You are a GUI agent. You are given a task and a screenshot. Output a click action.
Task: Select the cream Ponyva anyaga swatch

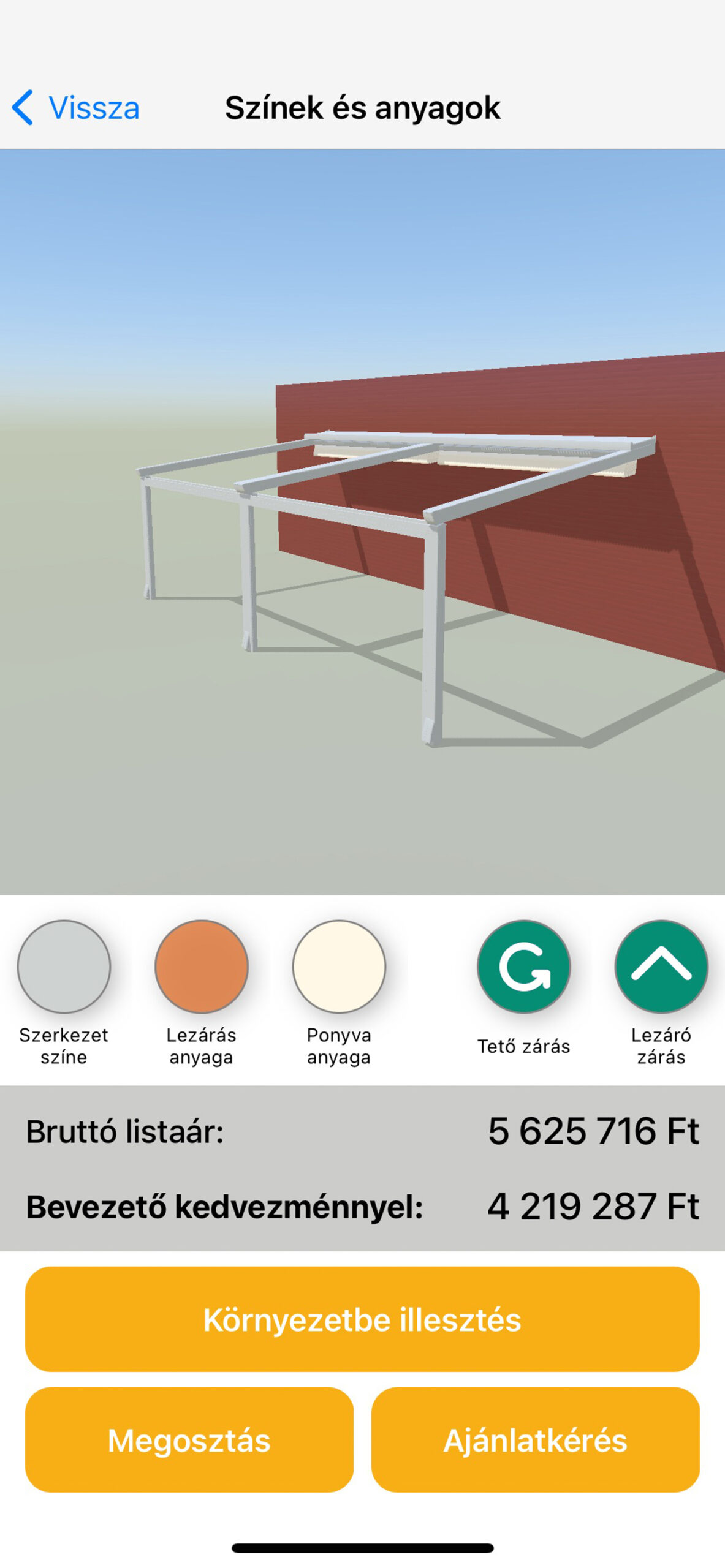(x=339, y=966)
